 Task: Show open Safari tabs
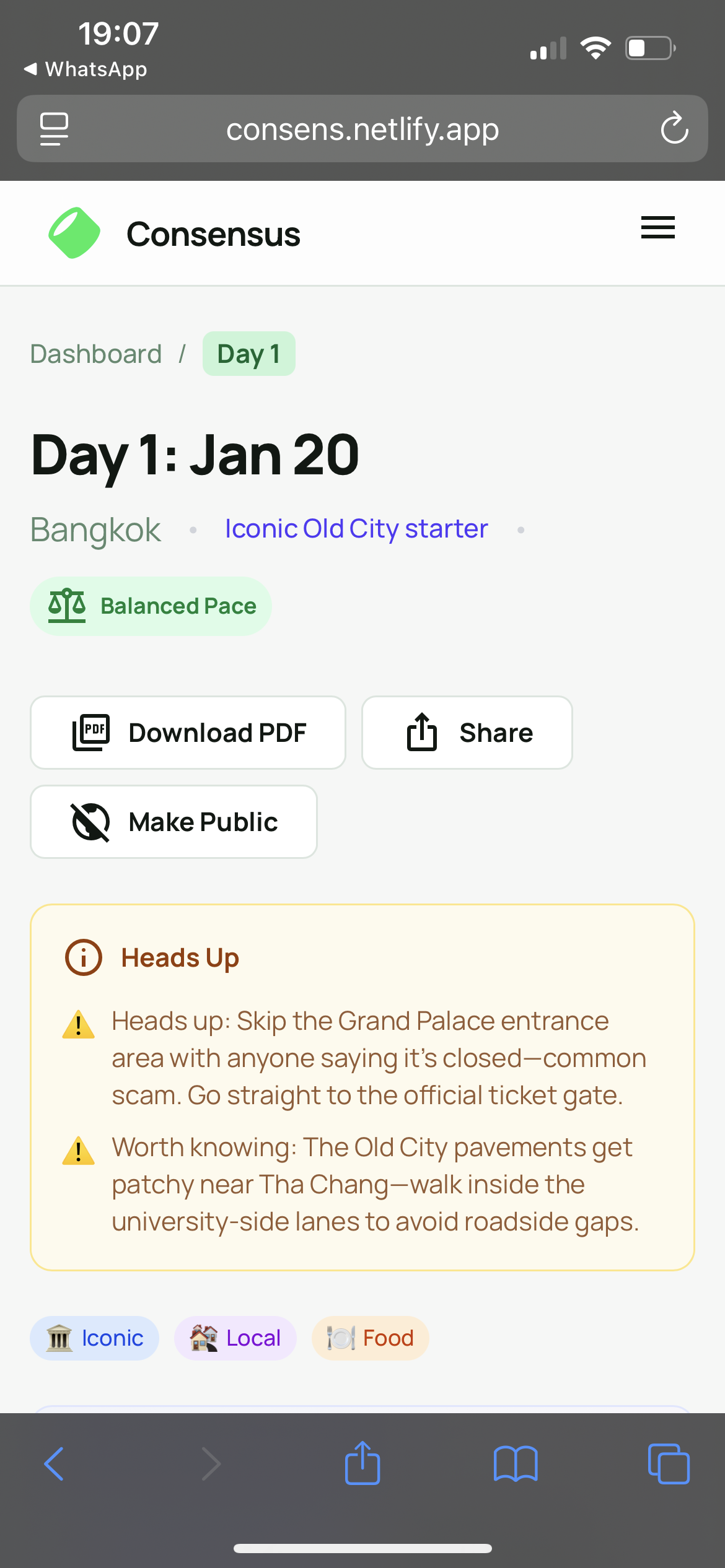click(x=669, y=1464)
